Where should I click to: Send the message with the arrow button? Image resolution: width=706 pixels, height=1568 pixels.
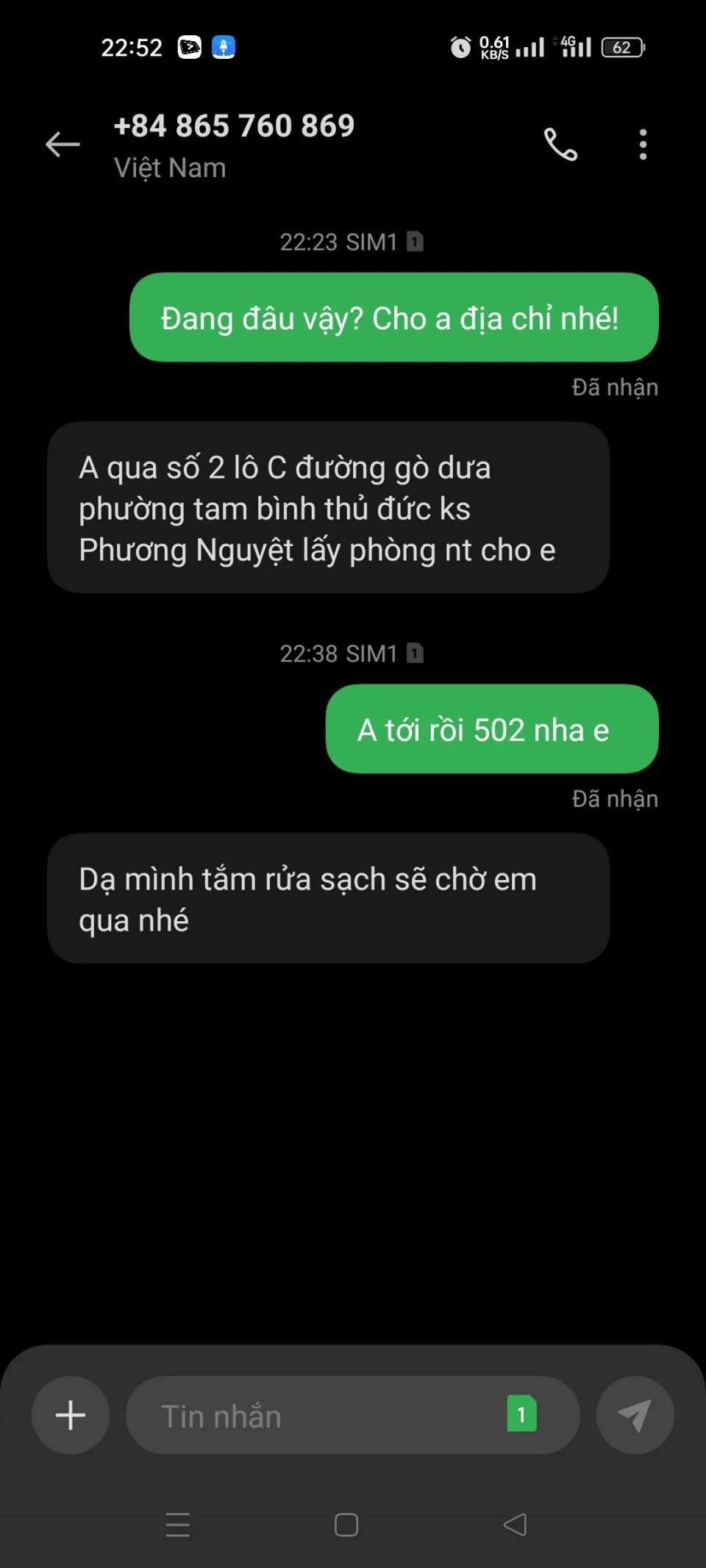635,1415
